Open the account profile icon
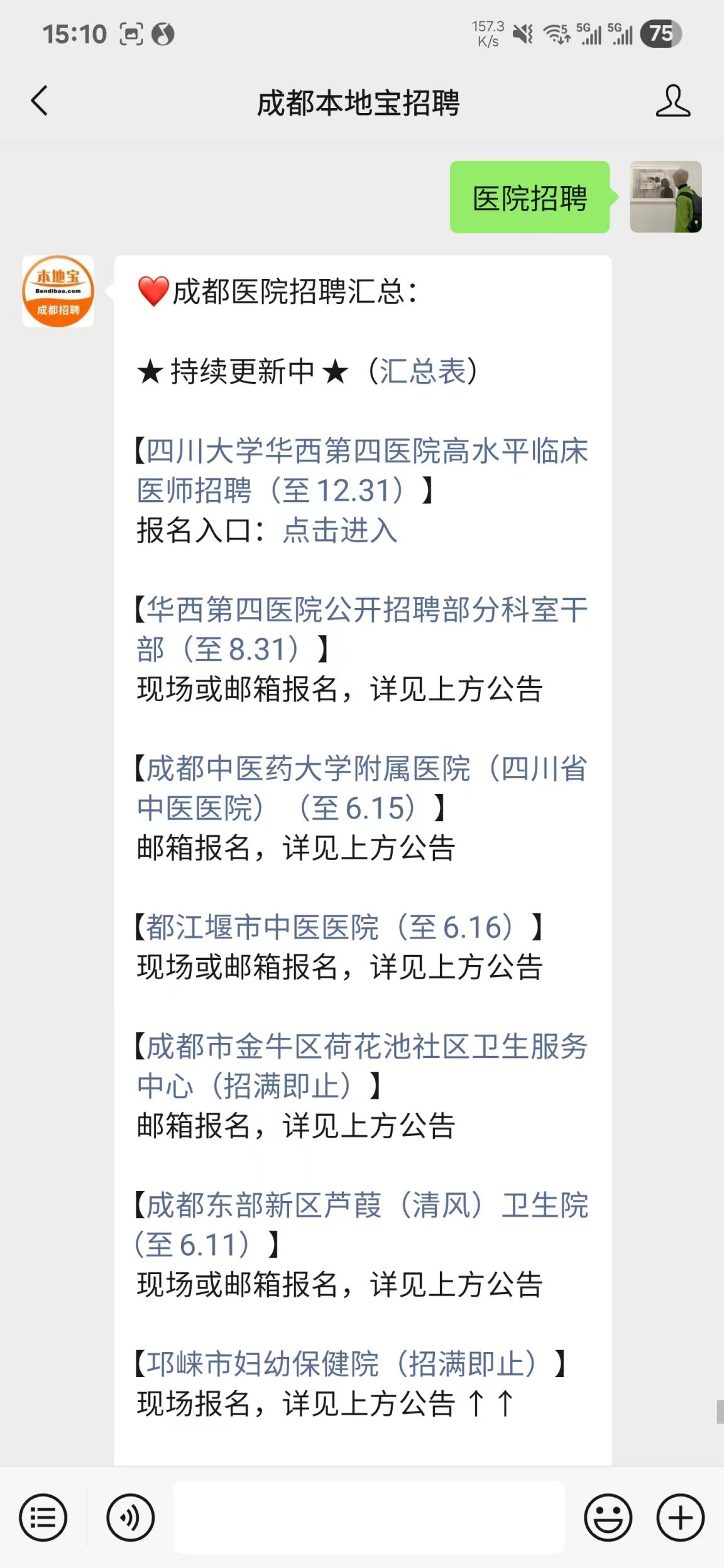Screen dimensions: 724x1568 672,101
